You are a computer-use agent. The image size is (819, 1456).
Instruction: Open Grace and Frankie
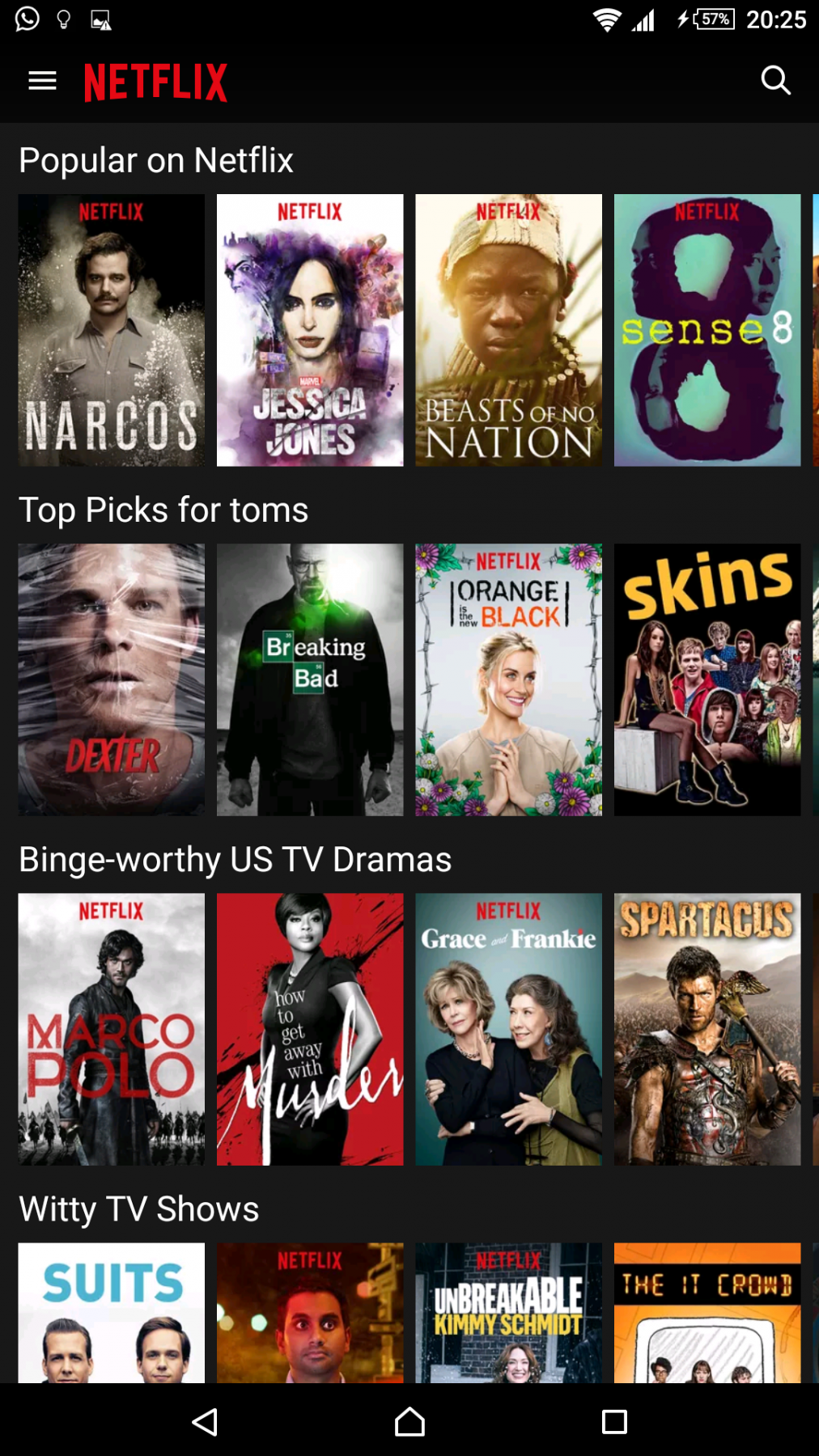pos(509,1029)
